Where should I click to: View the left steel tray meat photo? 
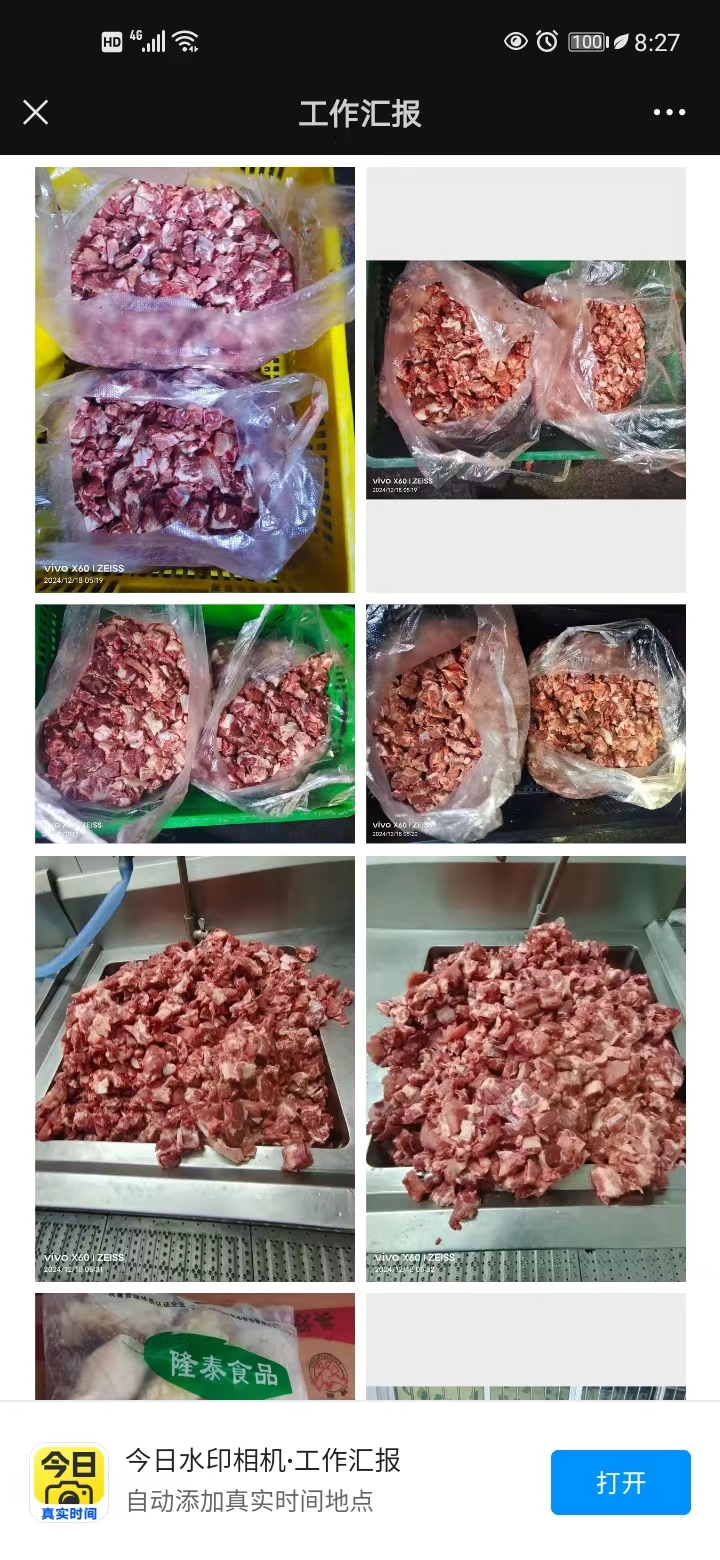pos(195,1068)
